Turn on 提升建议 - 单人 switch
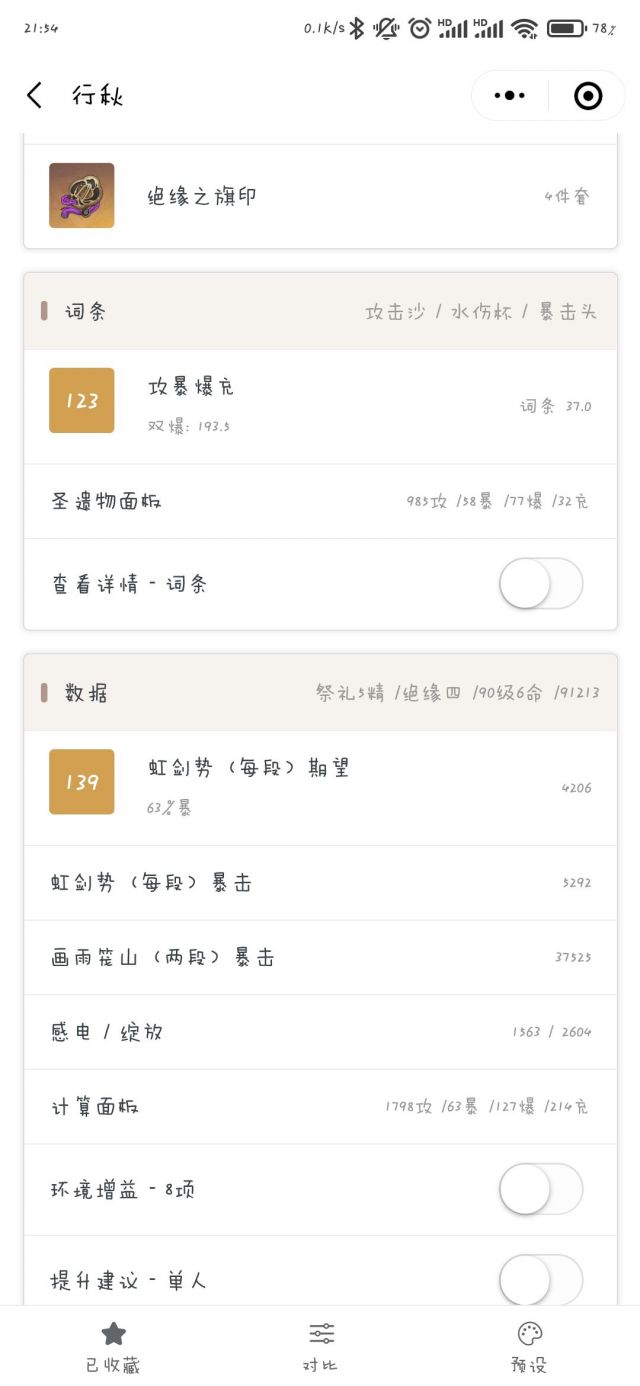 tap(541, 1279)
